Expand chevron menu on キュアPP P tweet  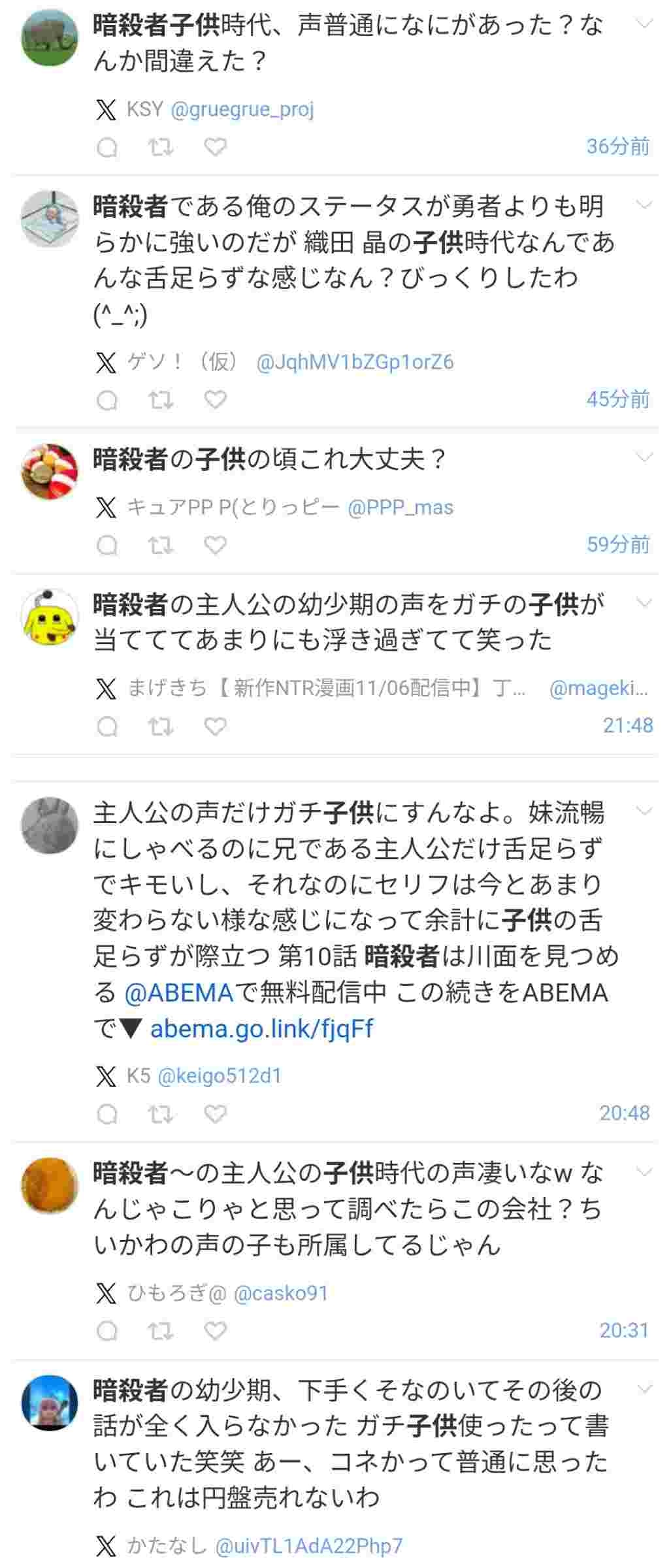[644, 457]
